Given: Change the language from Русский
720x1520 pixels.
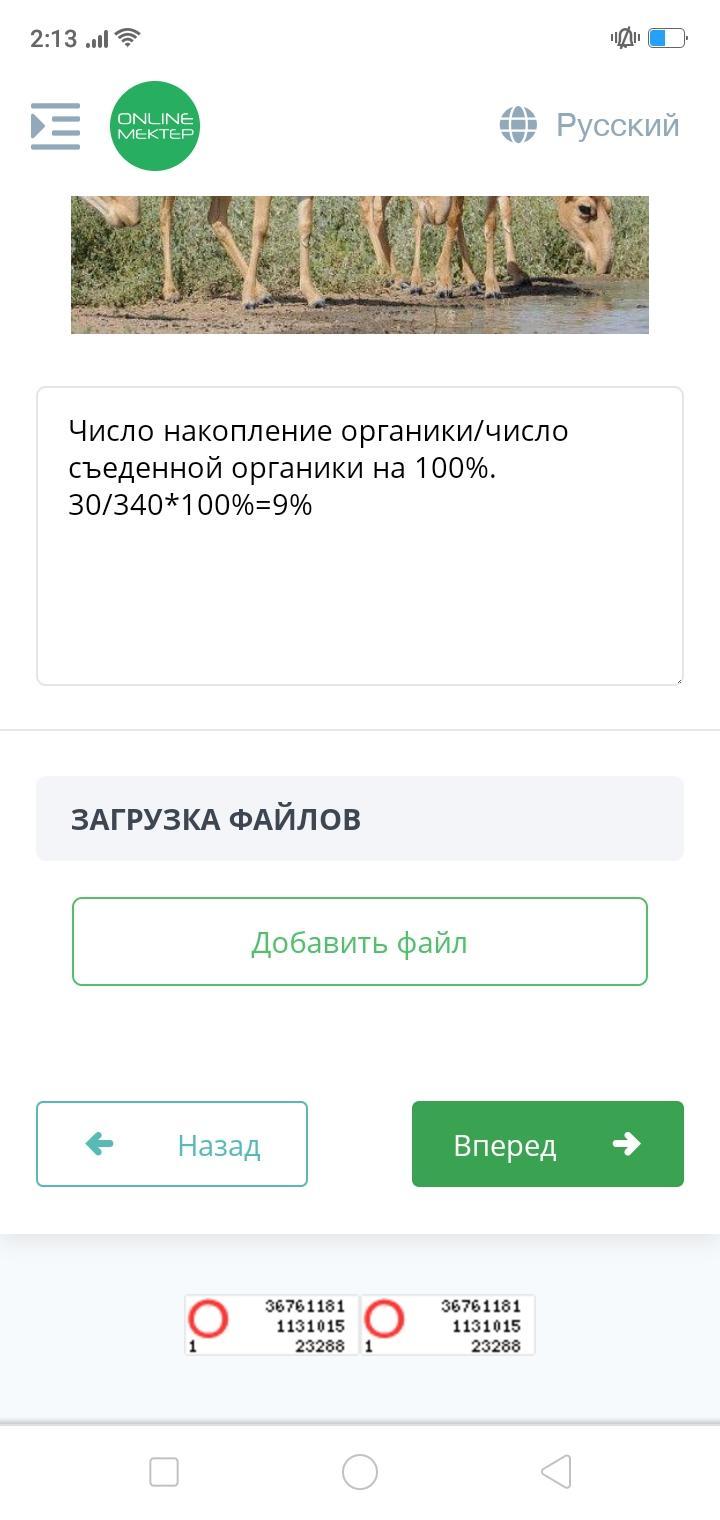Looking at the screenshot, I should pyautogui.click(x=590, y=126).
